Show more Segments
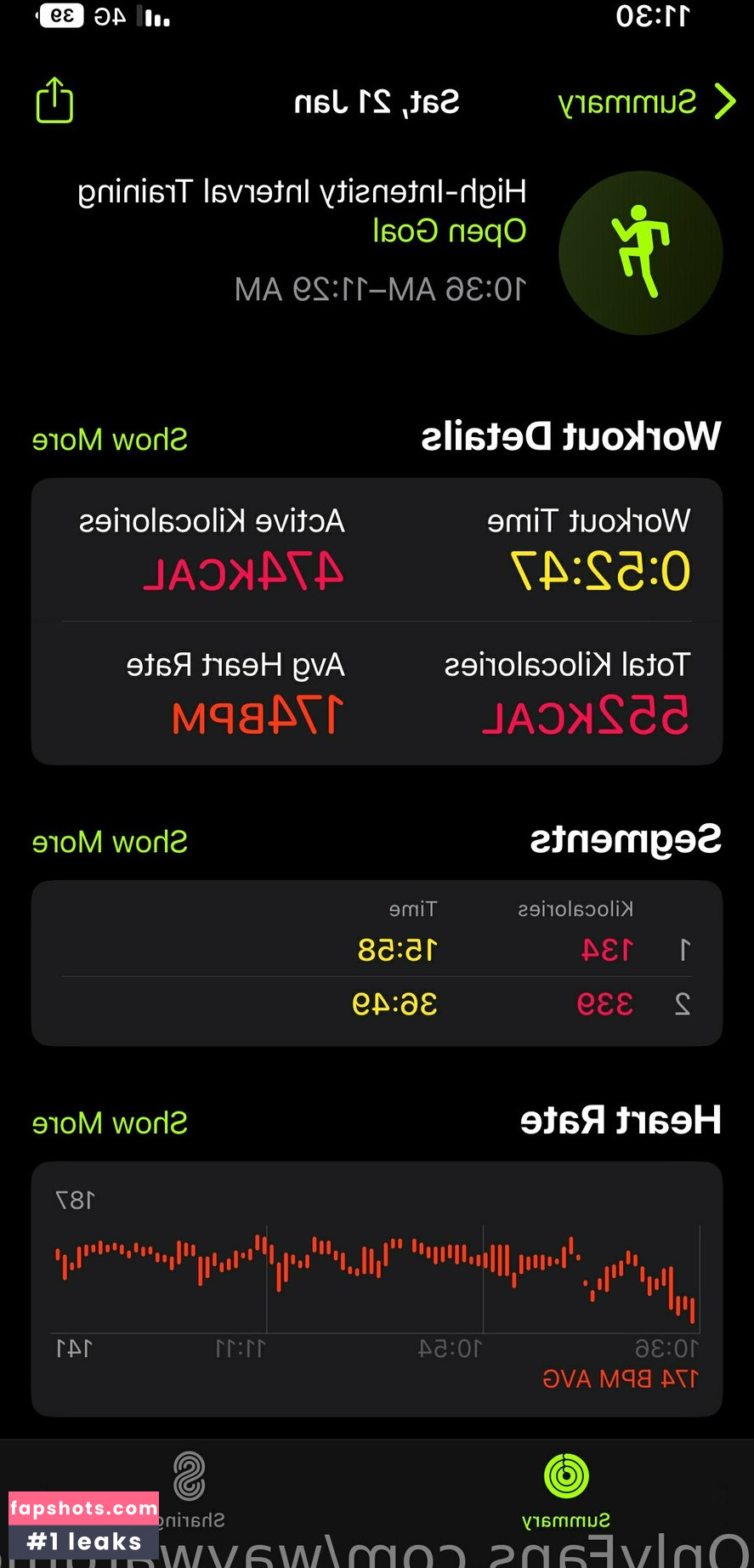The width and height of the screenshot is (754, 1568). click(x=110, y=842)
